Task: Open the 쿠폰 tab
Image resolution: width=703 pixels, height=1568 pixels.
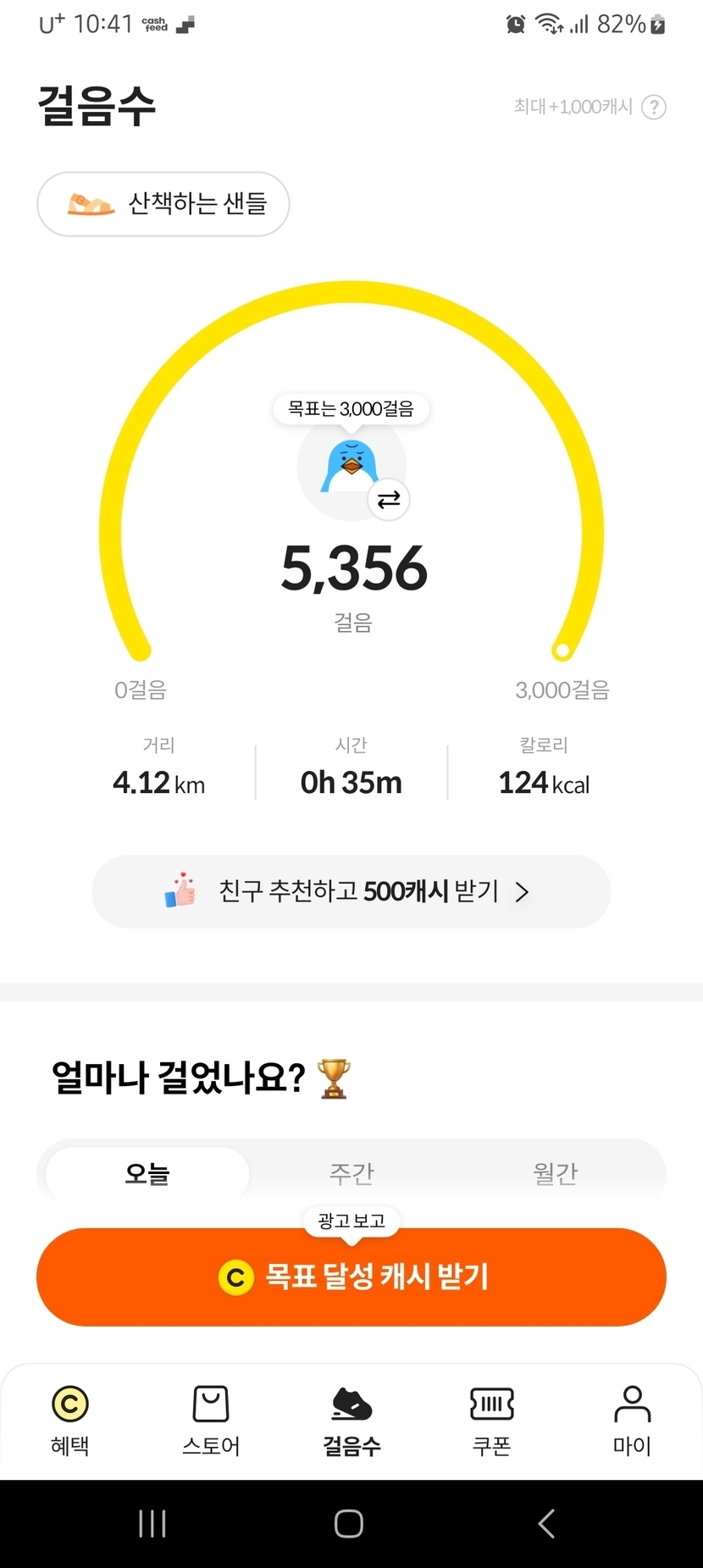Action: coord(492,1421)
